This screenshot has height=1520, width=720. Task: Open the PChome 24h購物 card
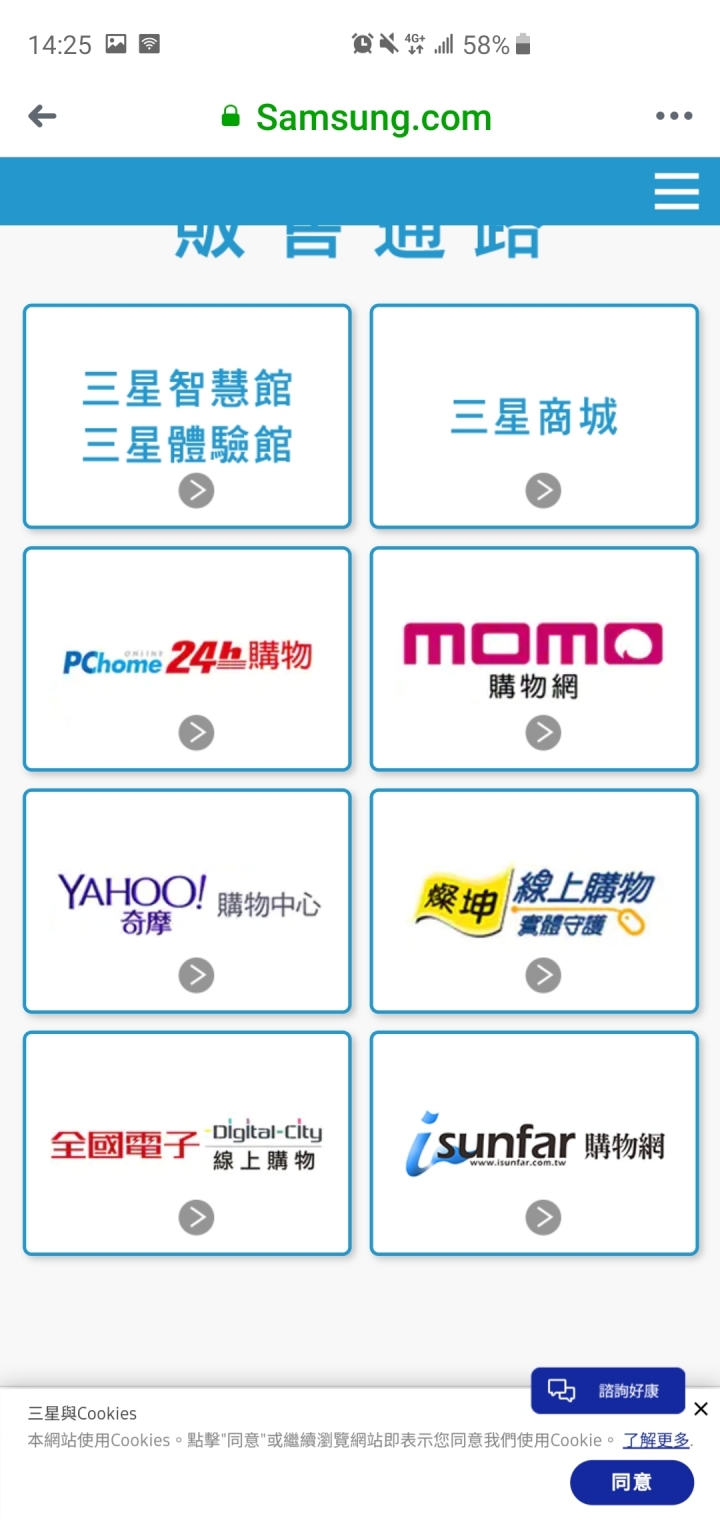pos(187,659)
